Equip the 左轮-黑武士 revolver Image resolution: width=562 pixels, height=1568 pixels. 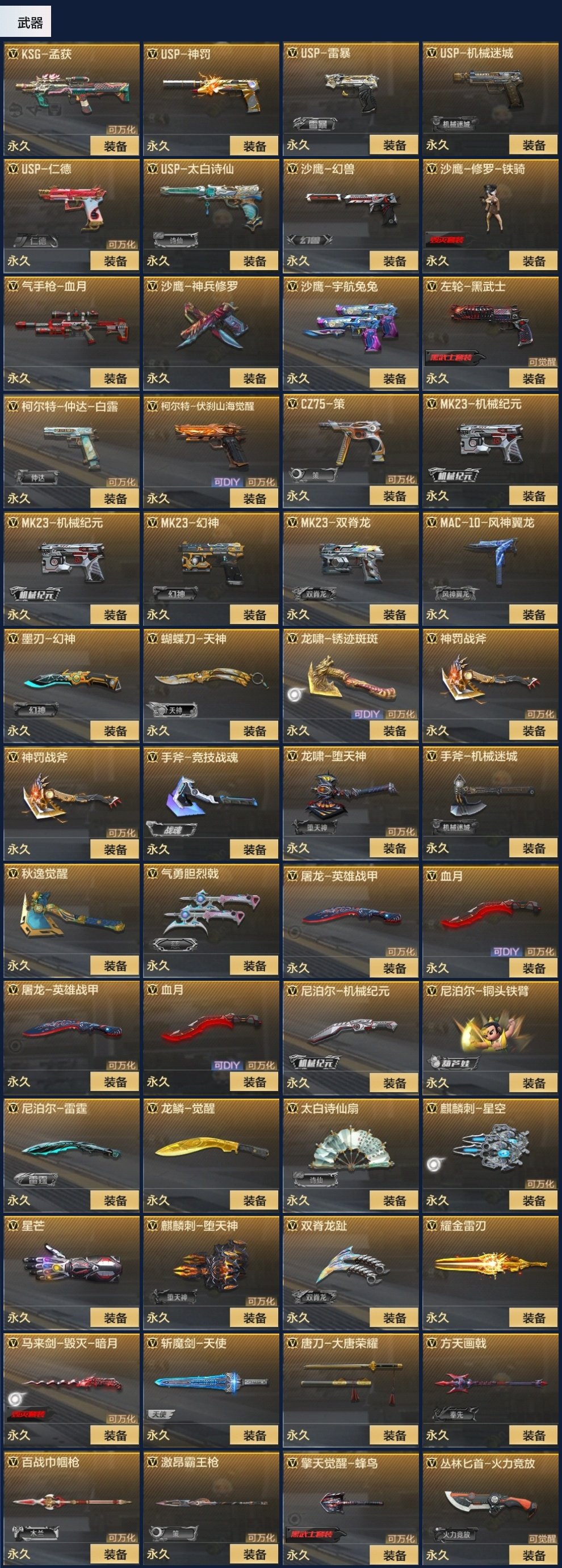(x=534, y=378)
